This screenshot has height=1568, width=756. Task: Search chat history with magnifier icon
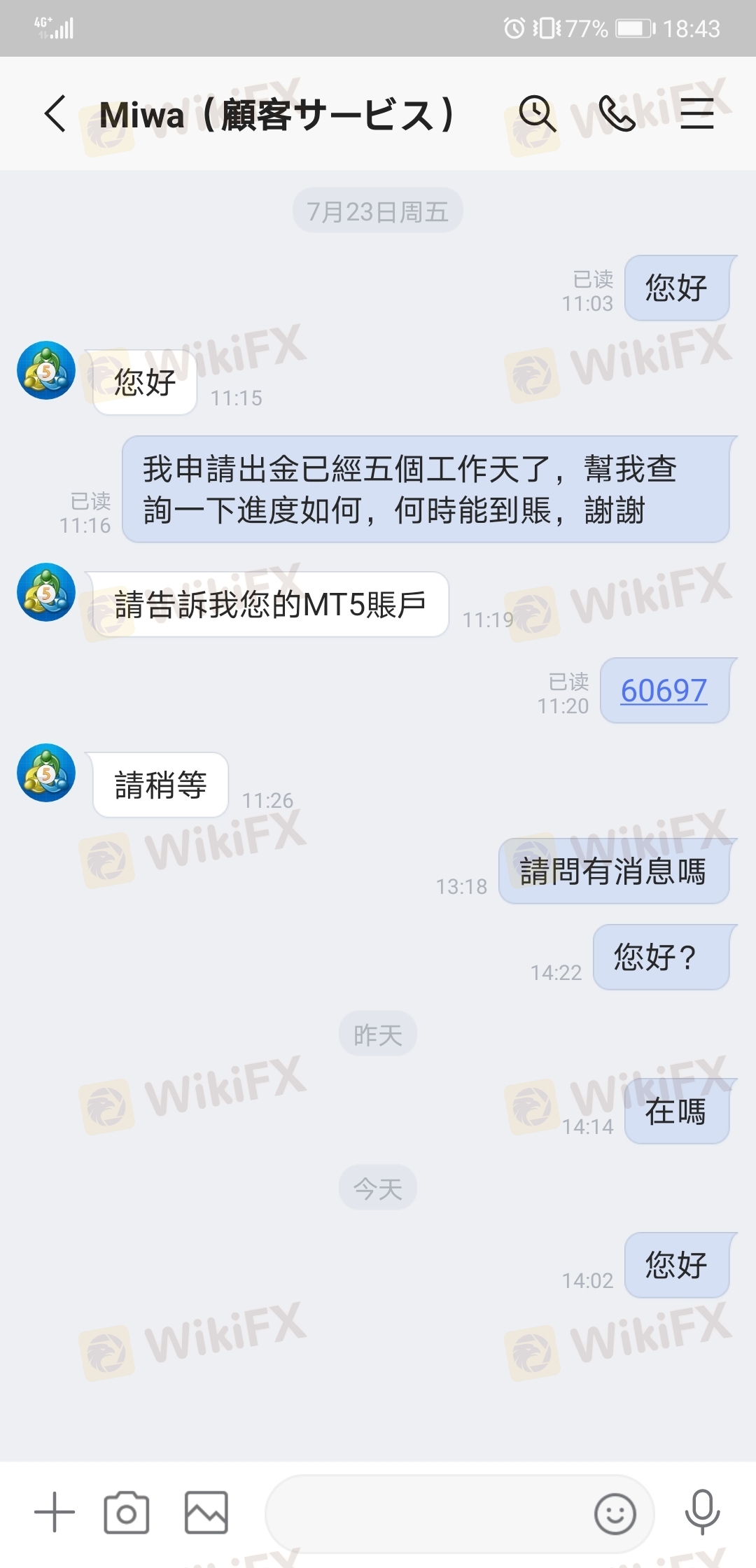(x=537, y=114)
